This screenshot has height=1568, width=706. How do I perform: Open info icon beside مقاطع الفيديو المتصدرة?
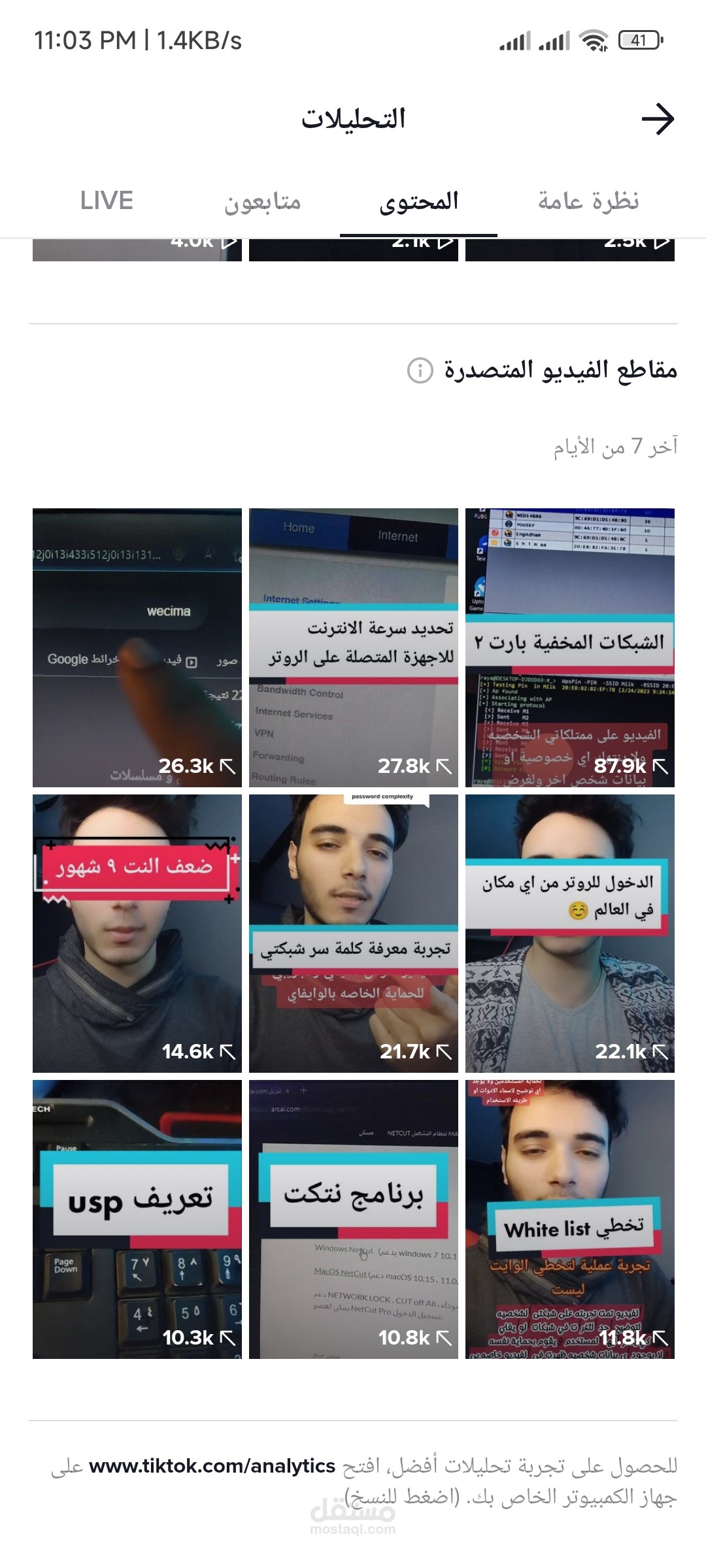[x=420, y=370]
